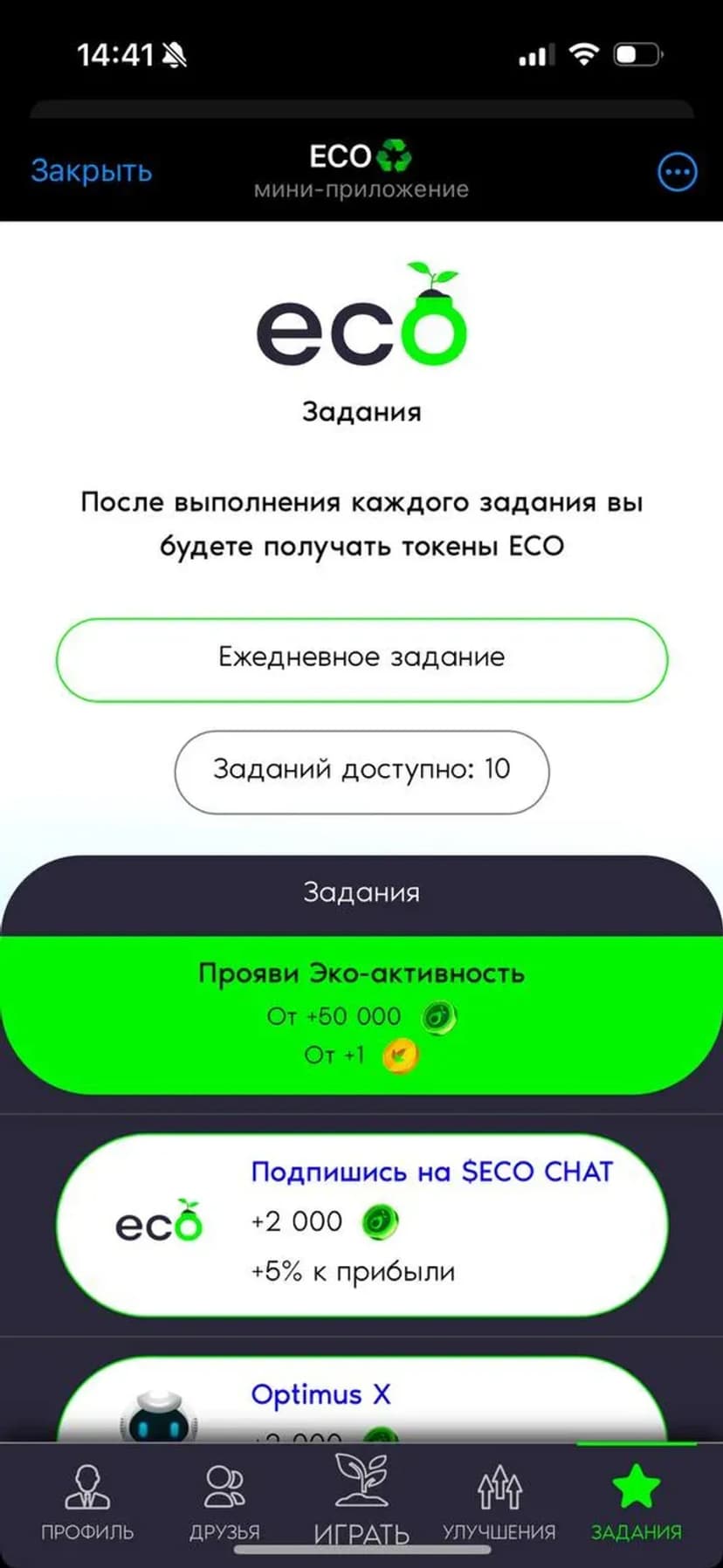Go to the Друзья tab
Screen dimensions: 723x1568
click(224, 1503)
